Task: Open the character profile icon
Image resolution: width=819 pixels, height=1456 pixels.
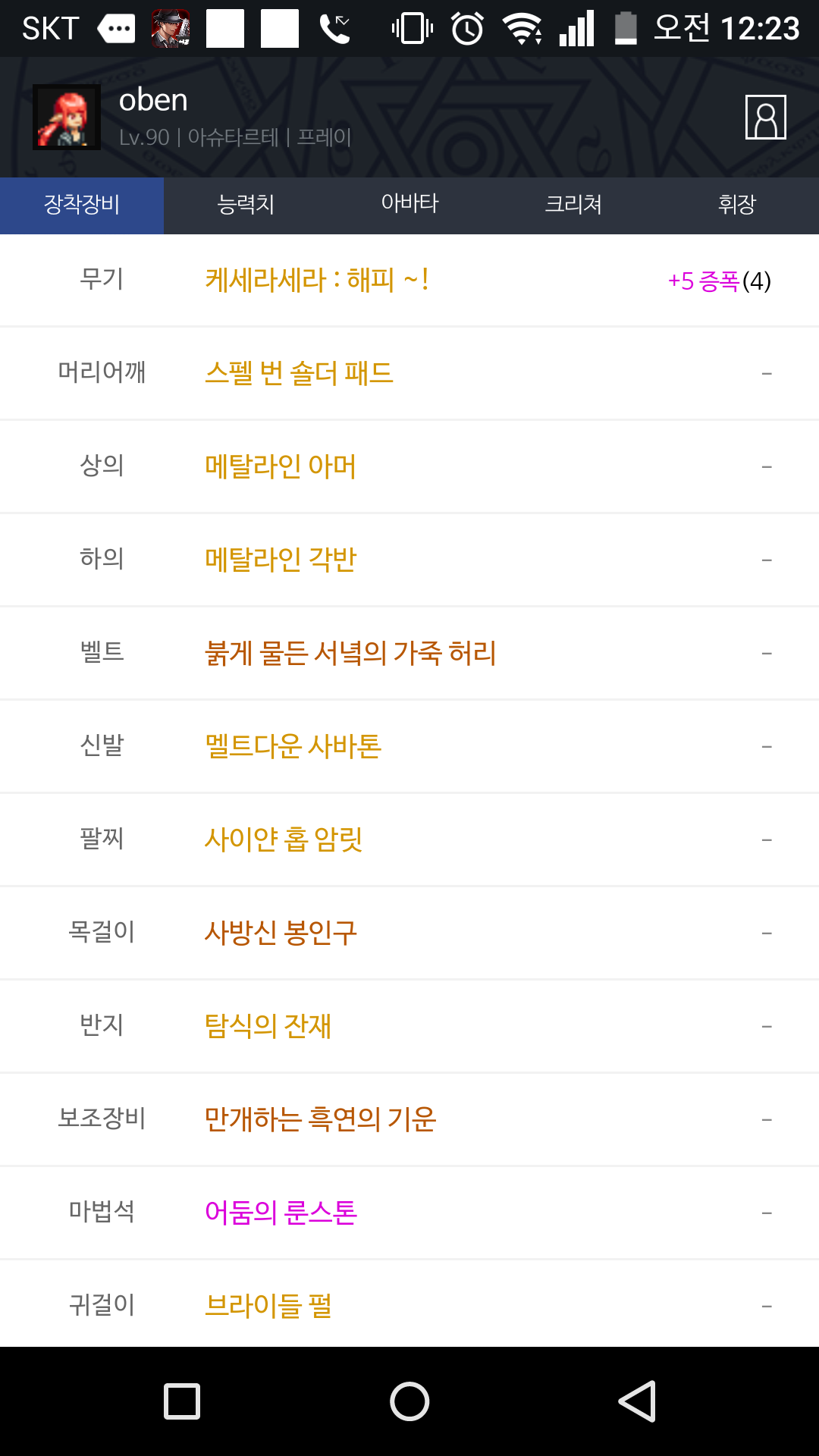Action: pyautogui.click(x=766, y=117)
